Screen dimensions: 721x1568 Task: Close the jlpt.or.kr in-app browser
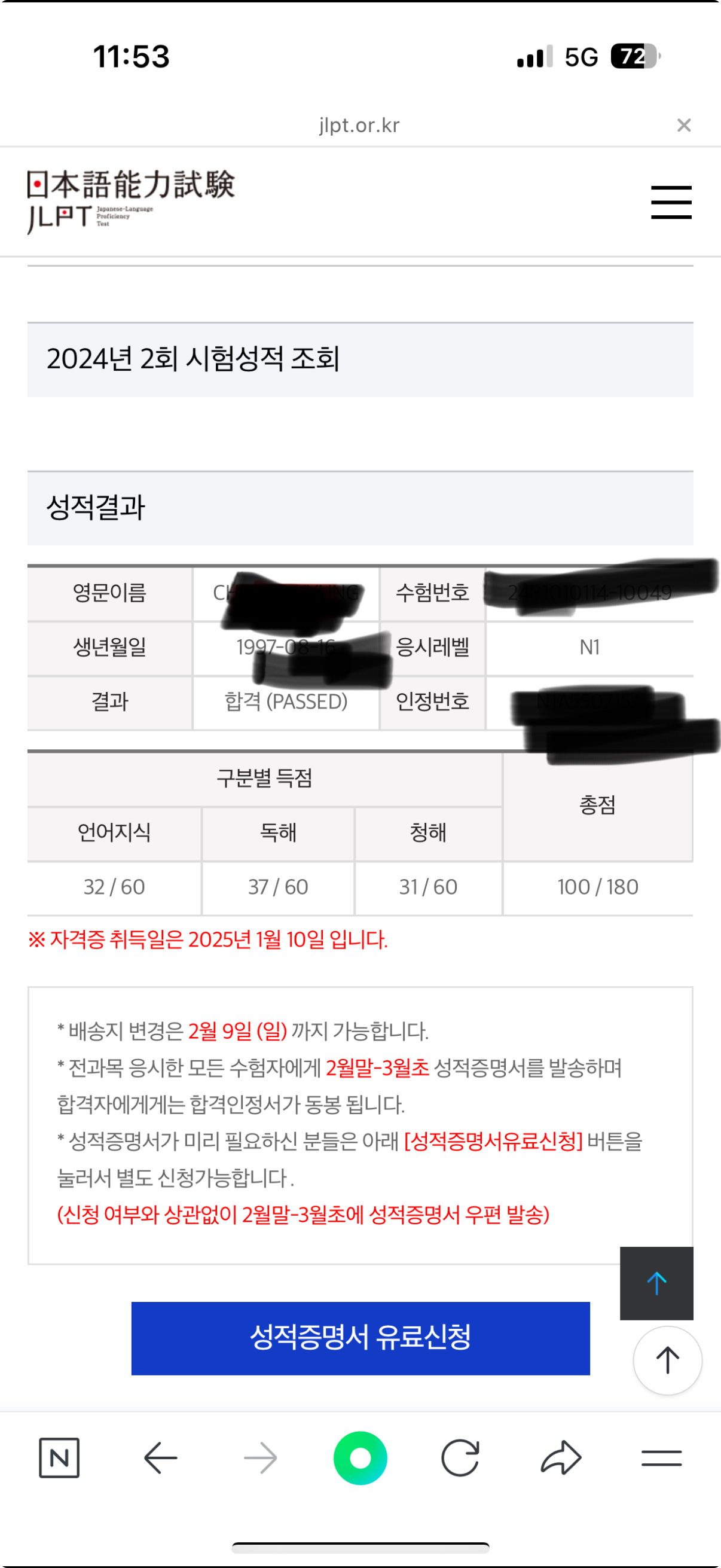[683, 126]
